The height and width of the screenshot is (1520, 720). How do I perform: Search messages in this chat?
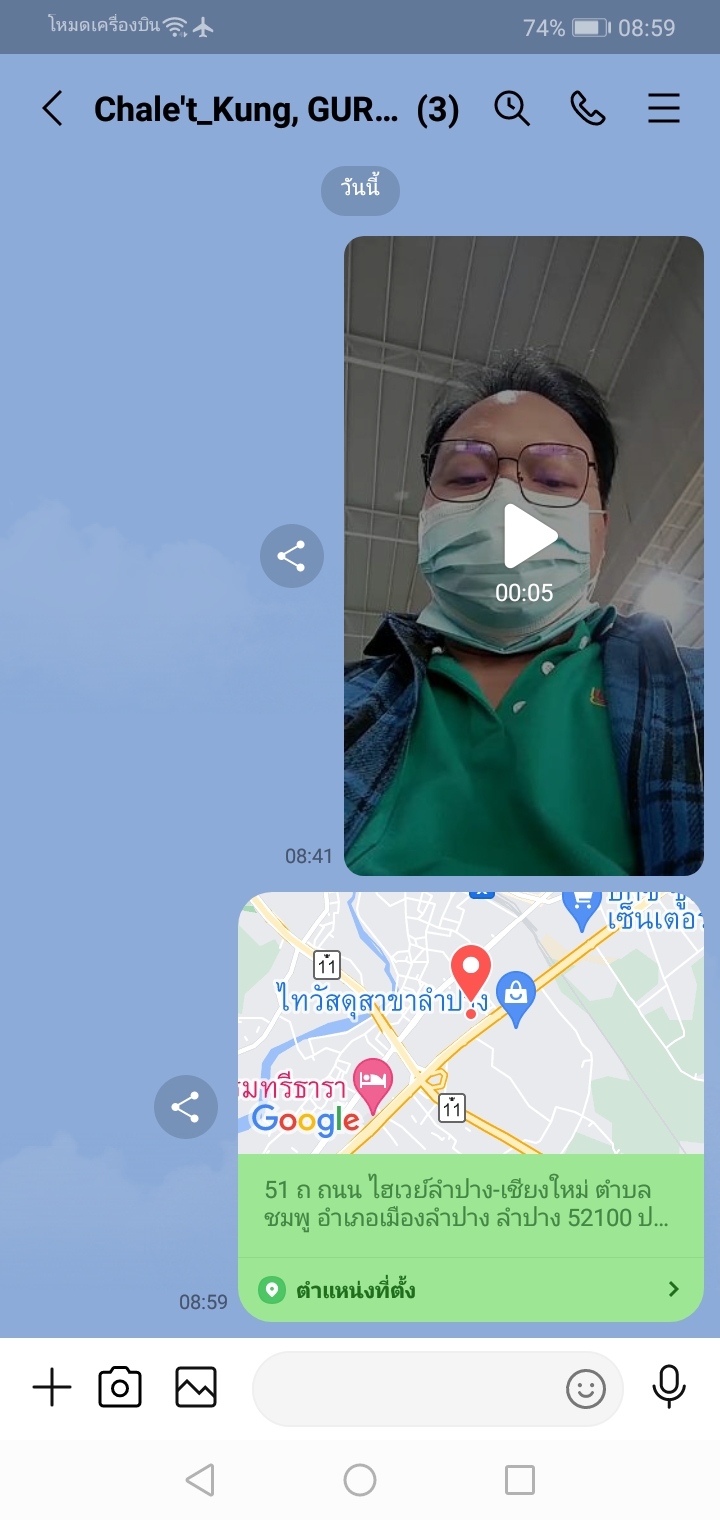(x=512, y=108)
